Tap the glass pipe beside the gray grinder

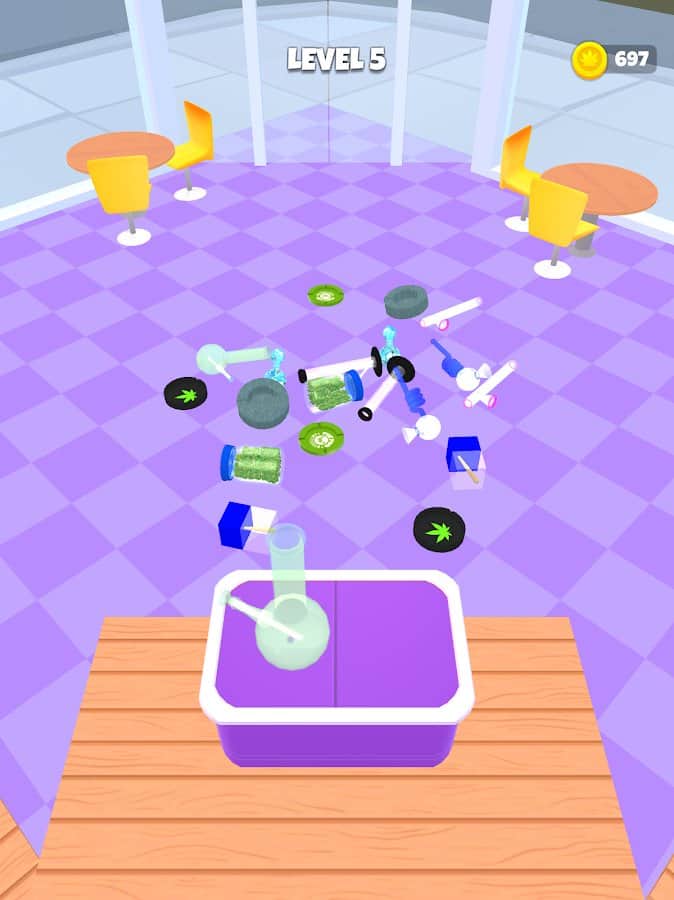tap(226, 358)
